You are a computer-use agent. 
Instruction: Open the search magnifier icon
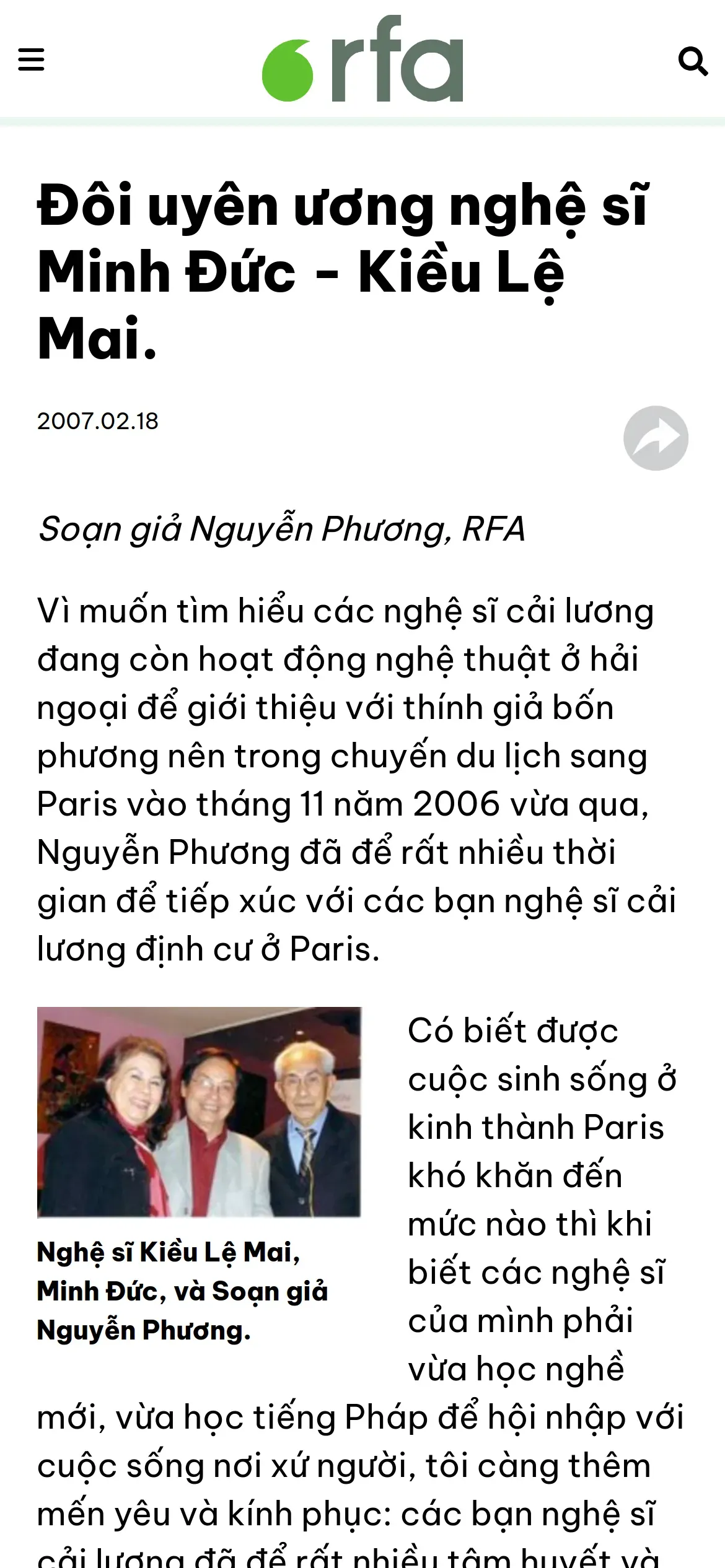click(x=693, y=61)
